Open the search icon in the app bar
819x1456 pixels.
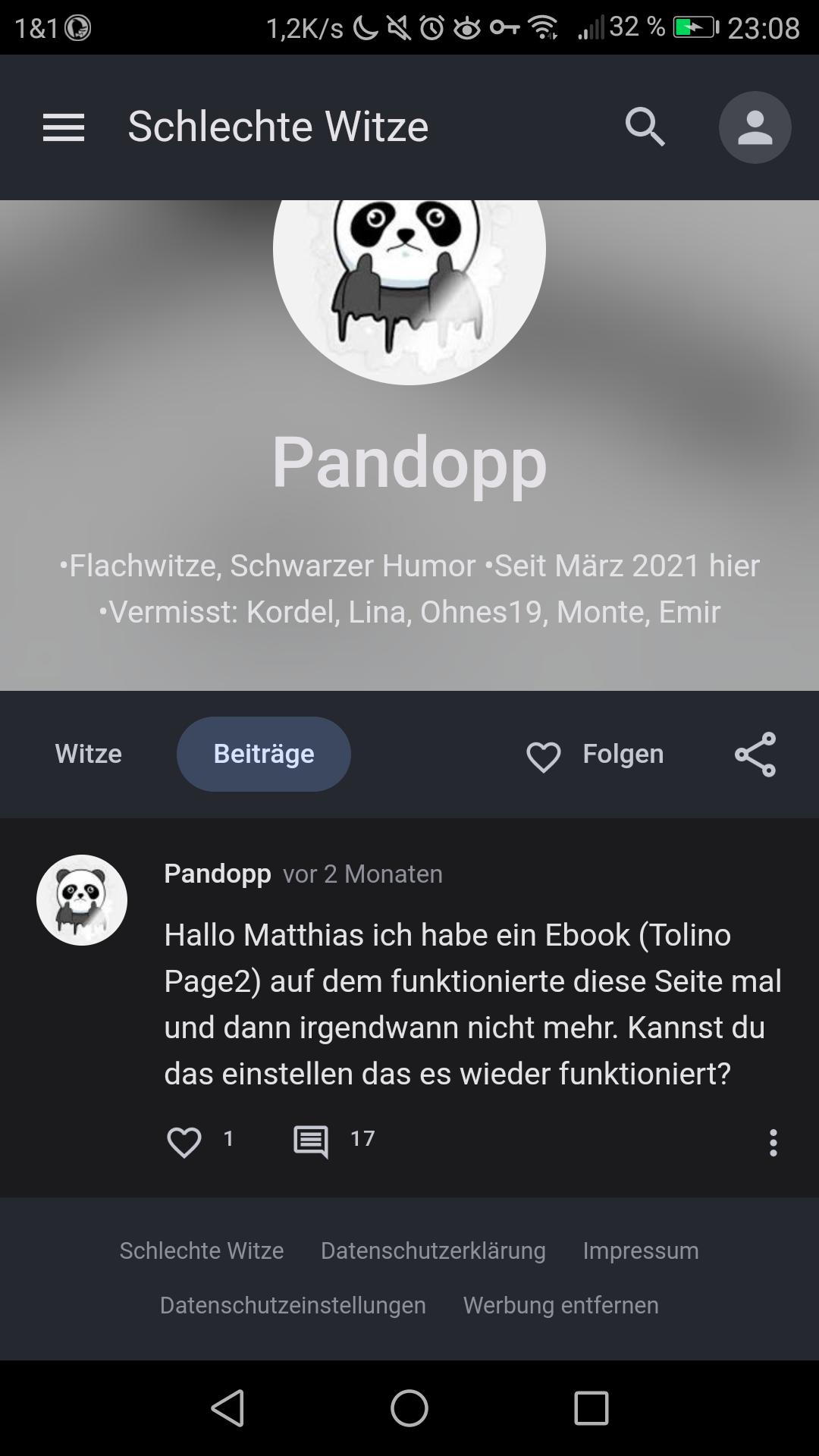tap(645, 127)
